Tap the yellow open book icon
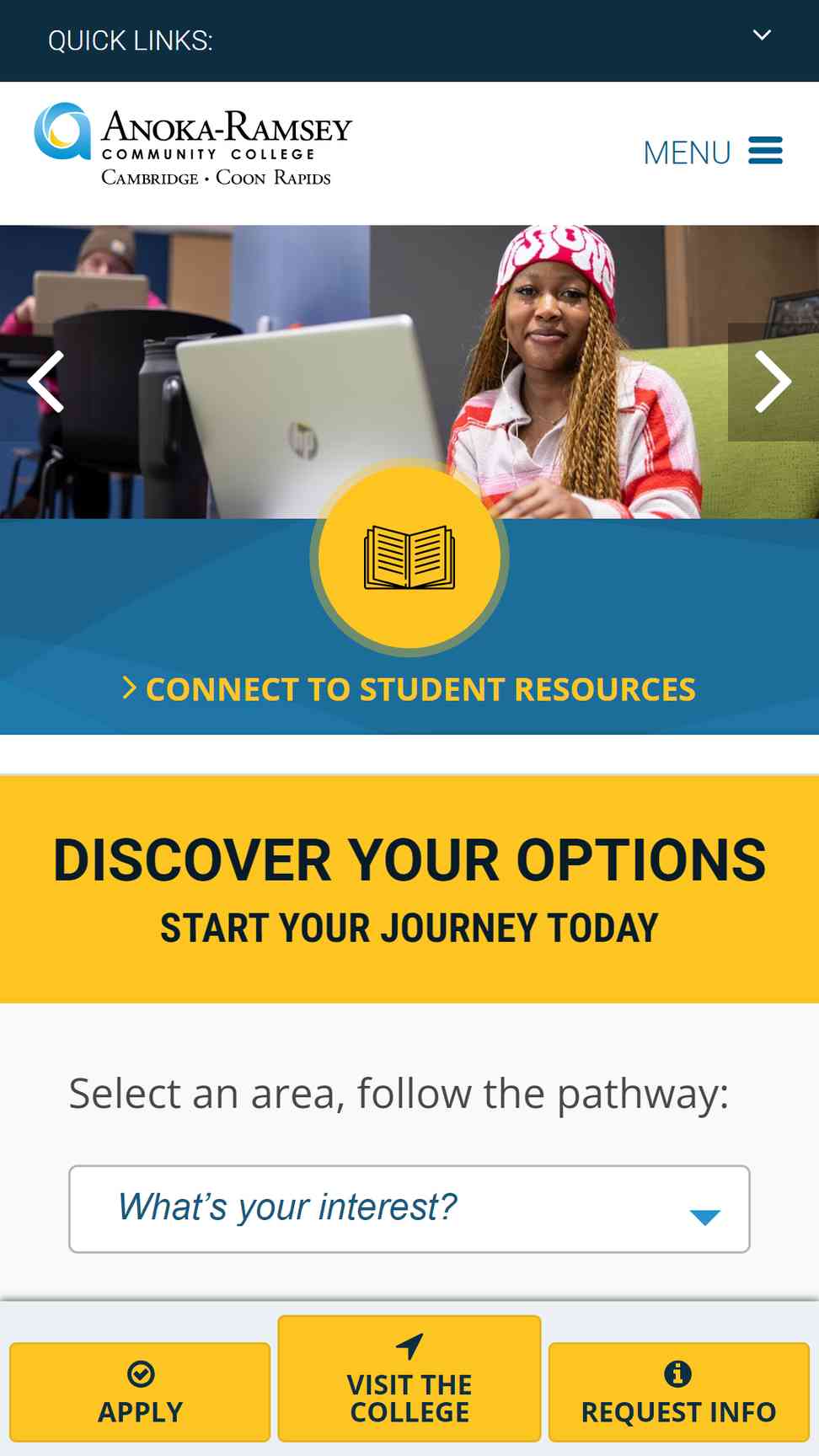This screenshot has width=819, height=1456. 409,557
